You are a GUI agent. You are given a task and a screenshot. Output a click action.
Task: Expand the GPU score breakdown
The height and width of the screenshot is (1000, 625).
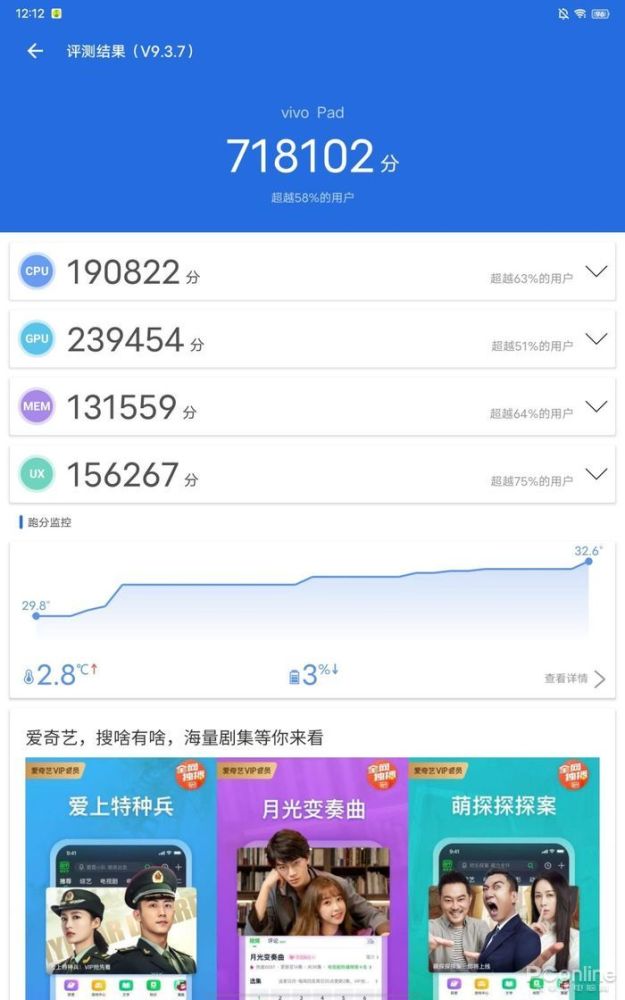point(596,339)
